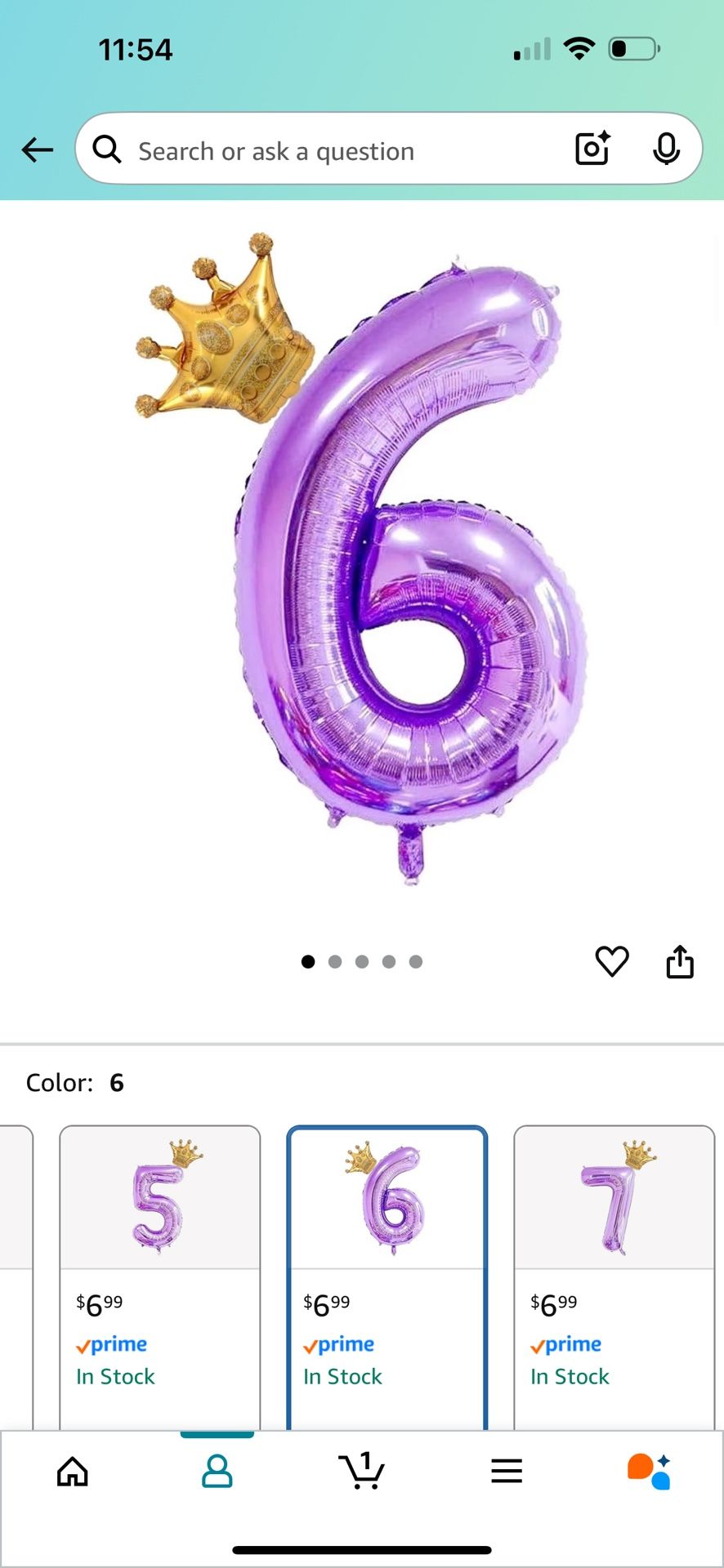
Task: Select the number 6 balloon option
Action: pyautogui.click(x=387, y=1277)
